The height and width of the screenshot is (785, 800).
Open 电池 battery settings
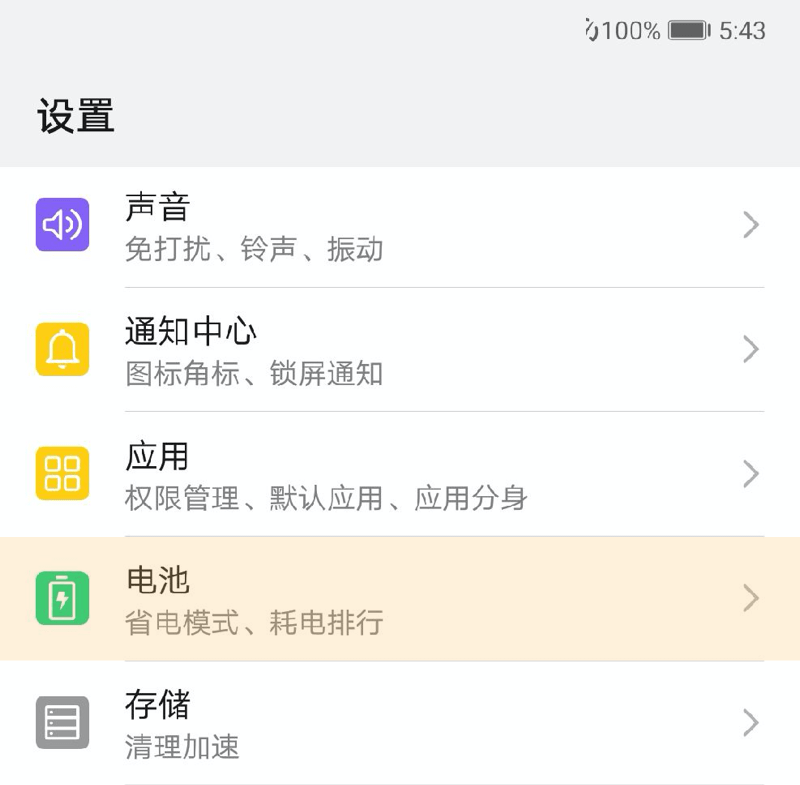point(400,598)
